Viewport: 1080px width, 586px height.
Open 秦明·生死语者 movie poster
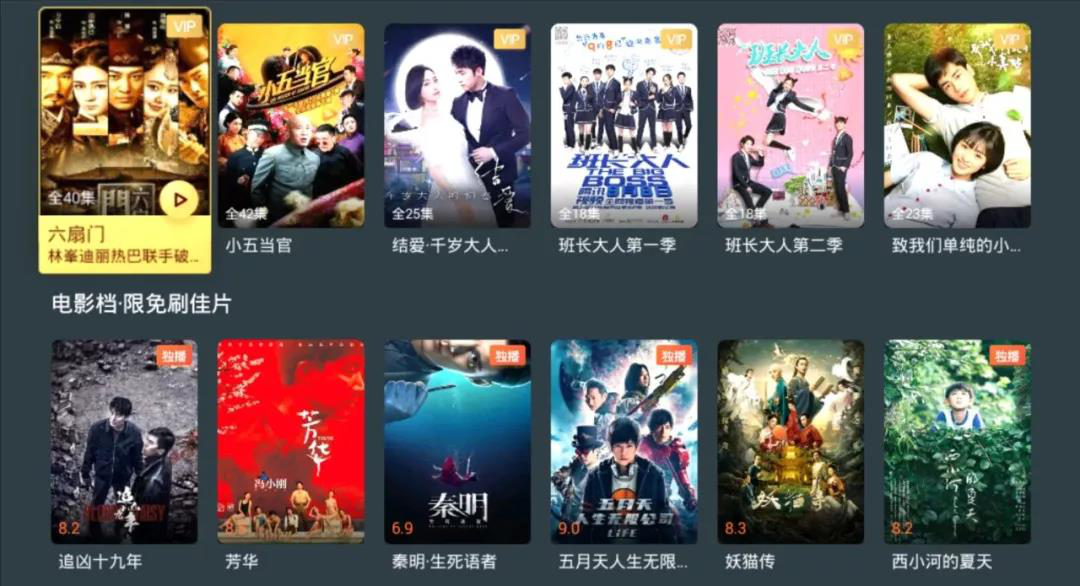tap(457, 441)
